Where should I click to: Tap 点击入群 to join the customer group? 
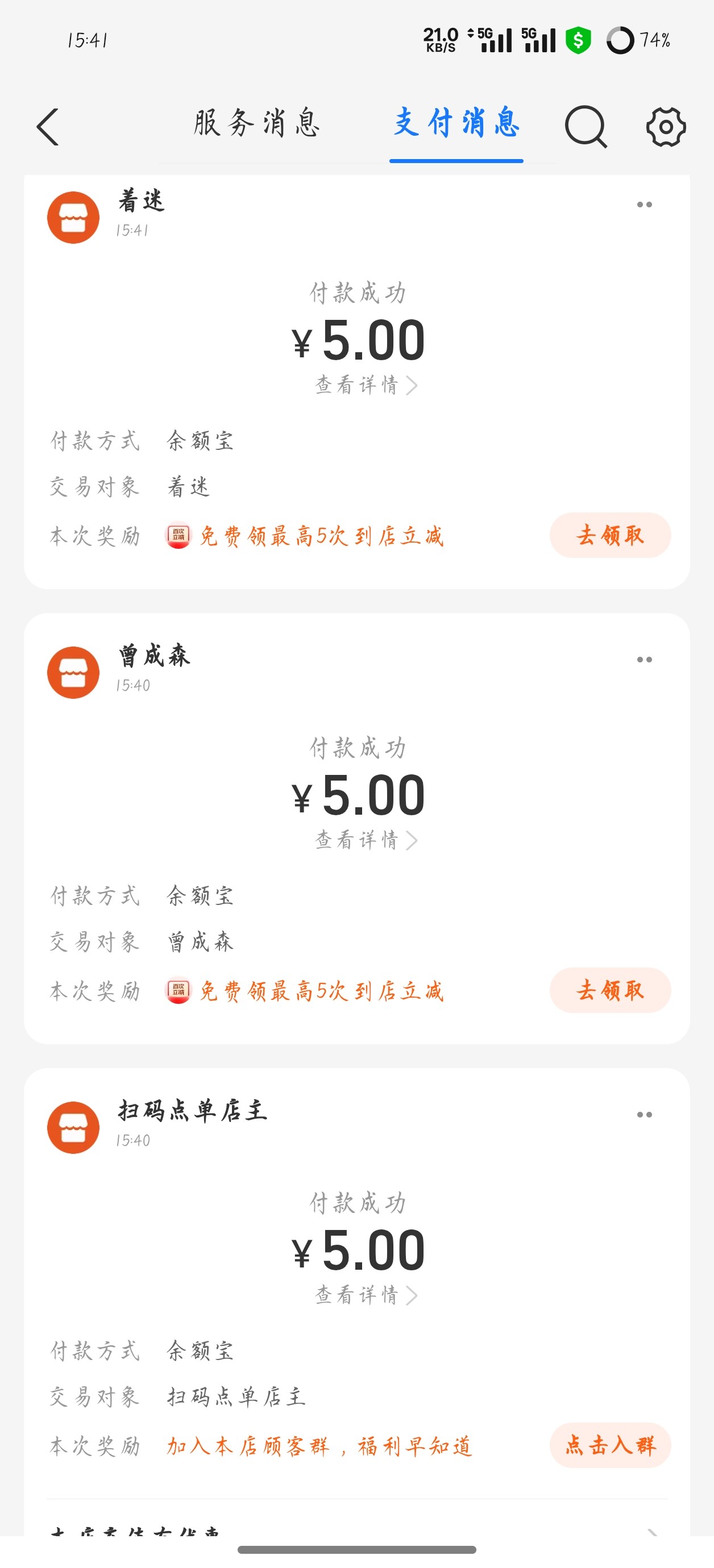point(610,1445)
